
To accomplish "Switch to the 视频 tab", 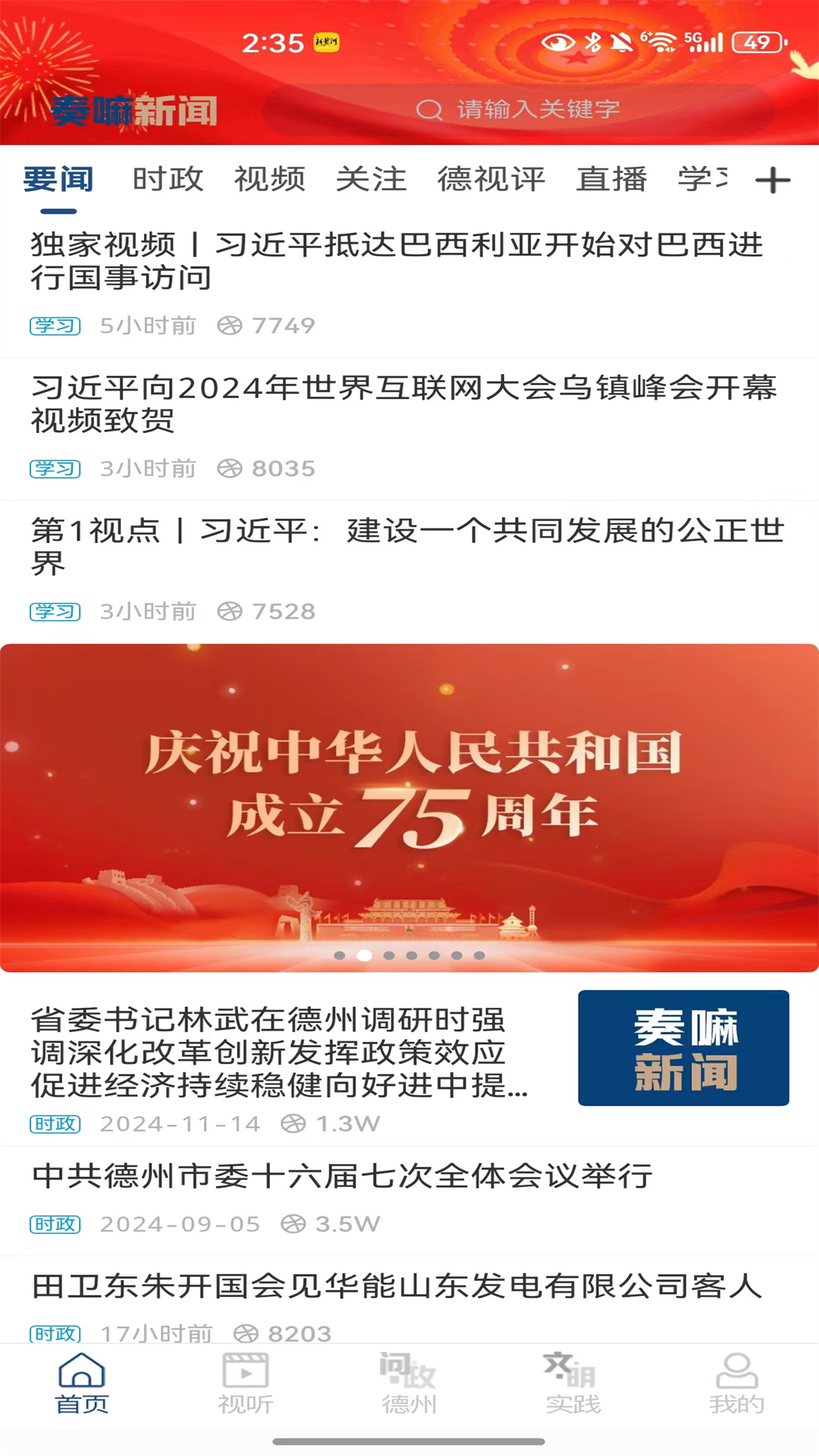I will tap(271, 180).
